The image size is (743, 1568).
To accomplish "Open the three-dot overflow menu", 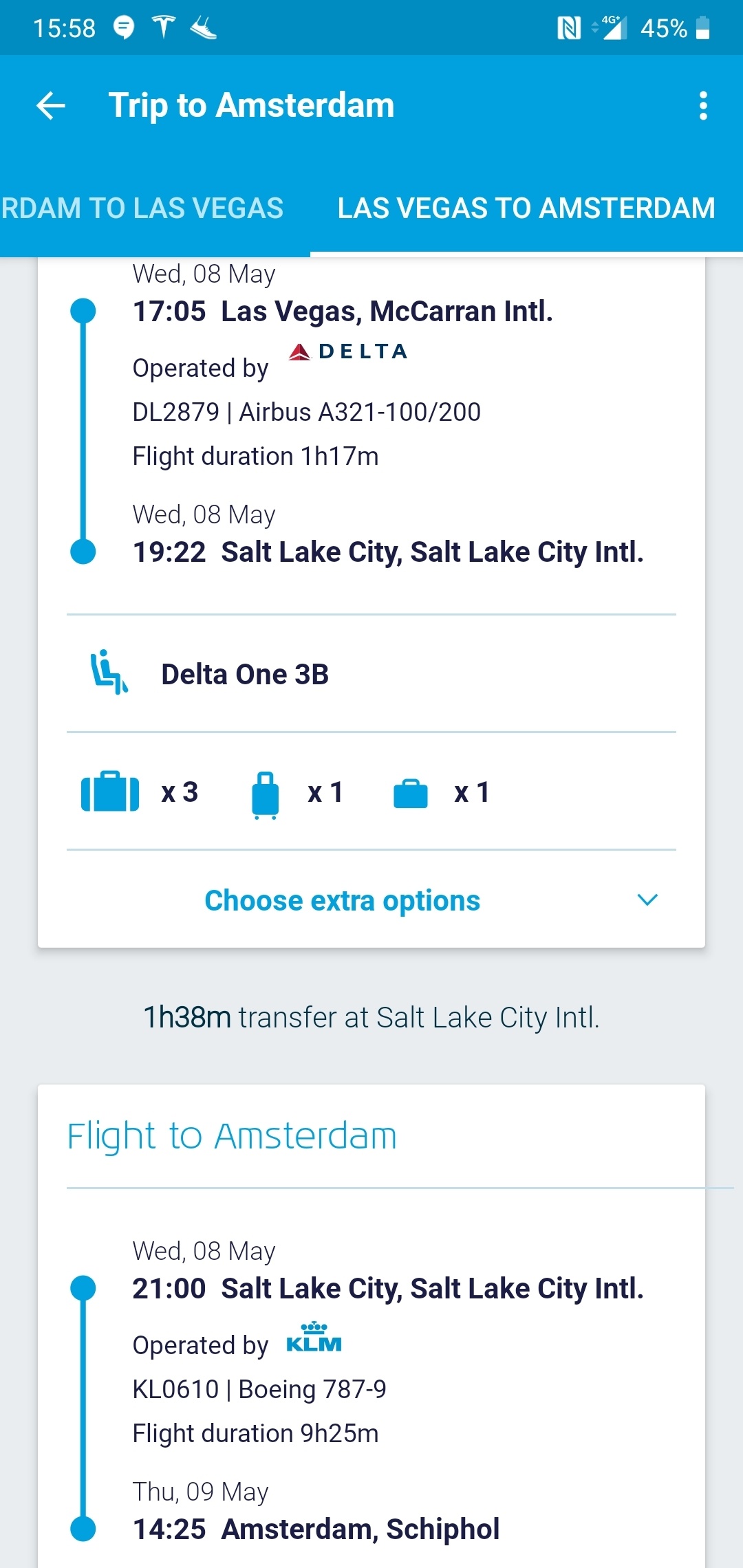I will 702,106.
